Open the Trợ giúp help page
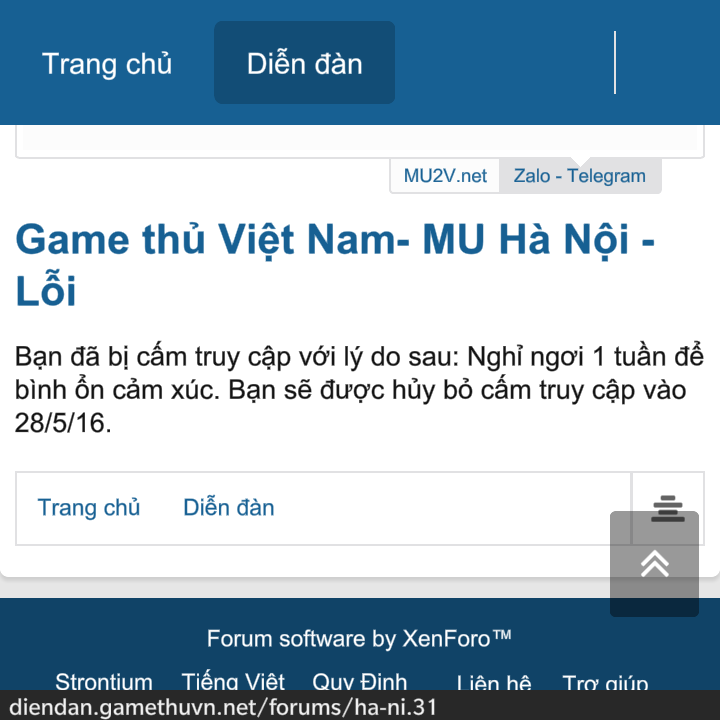The width and height of the screenshot is (720, 720). tap(605, 682)
